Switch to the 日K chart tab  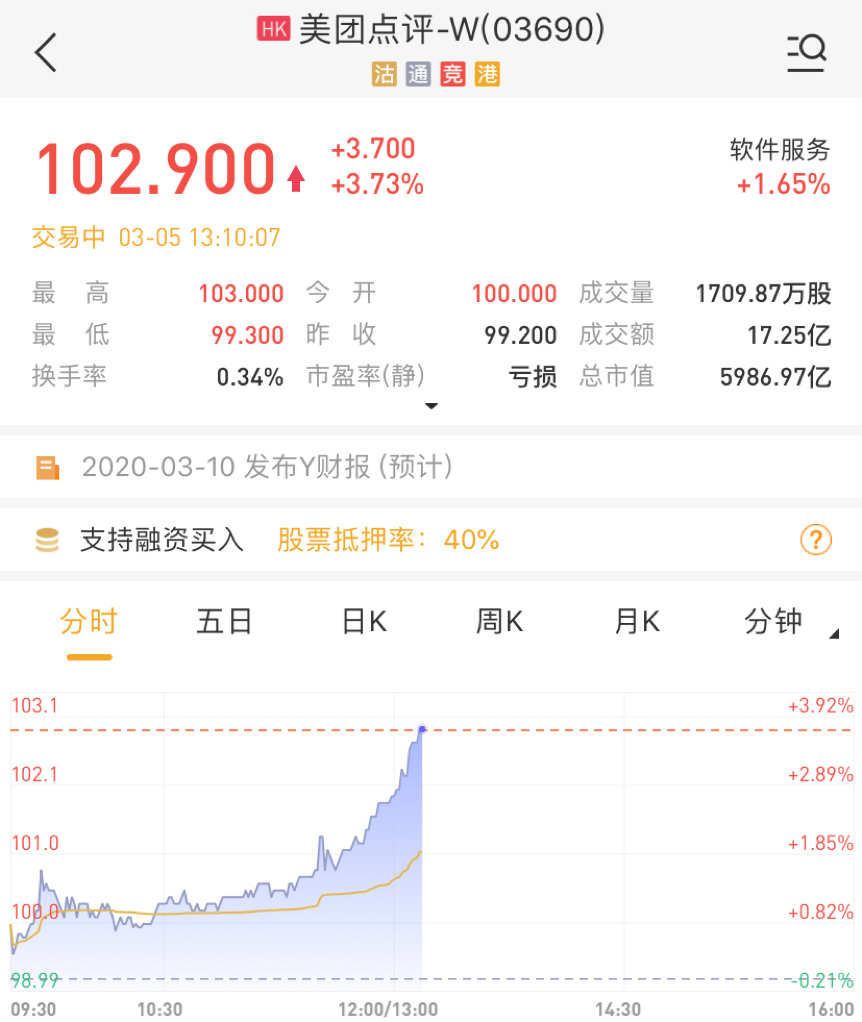pos(364,621)
